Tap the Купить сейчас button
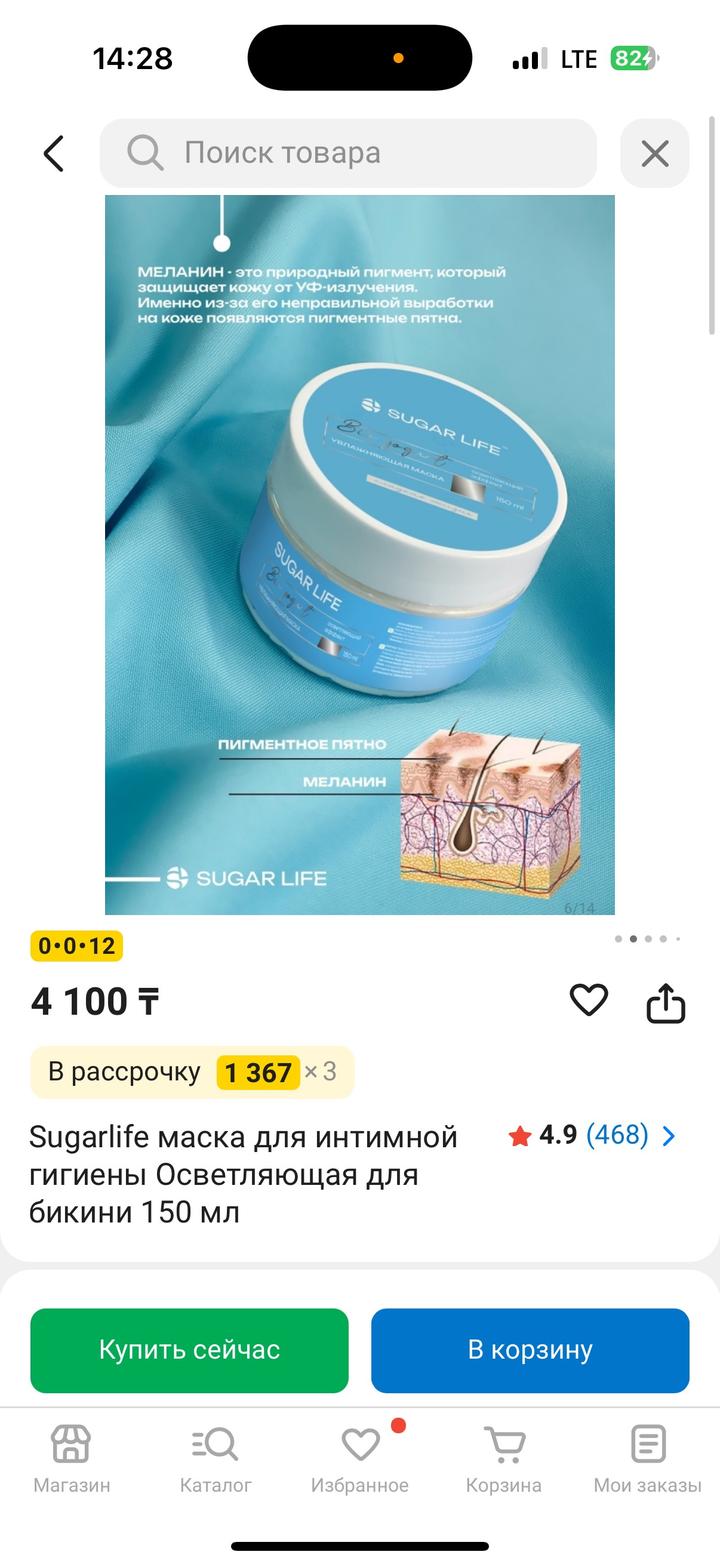Screen dimensions: 720x1565 pyautogui.click(x=189, y=1350)
